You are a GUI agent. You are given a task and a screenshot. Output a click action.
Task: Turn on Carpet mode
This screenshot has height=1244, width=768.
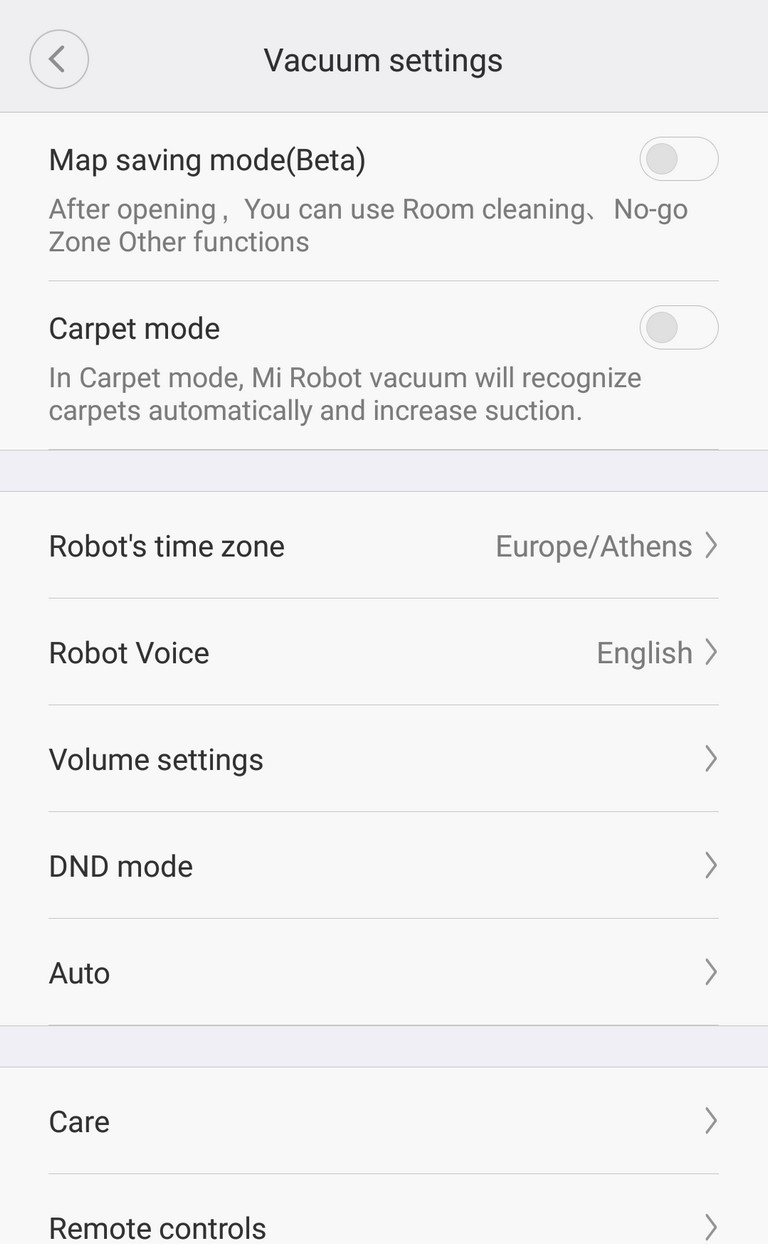click(x=679, y=327)
